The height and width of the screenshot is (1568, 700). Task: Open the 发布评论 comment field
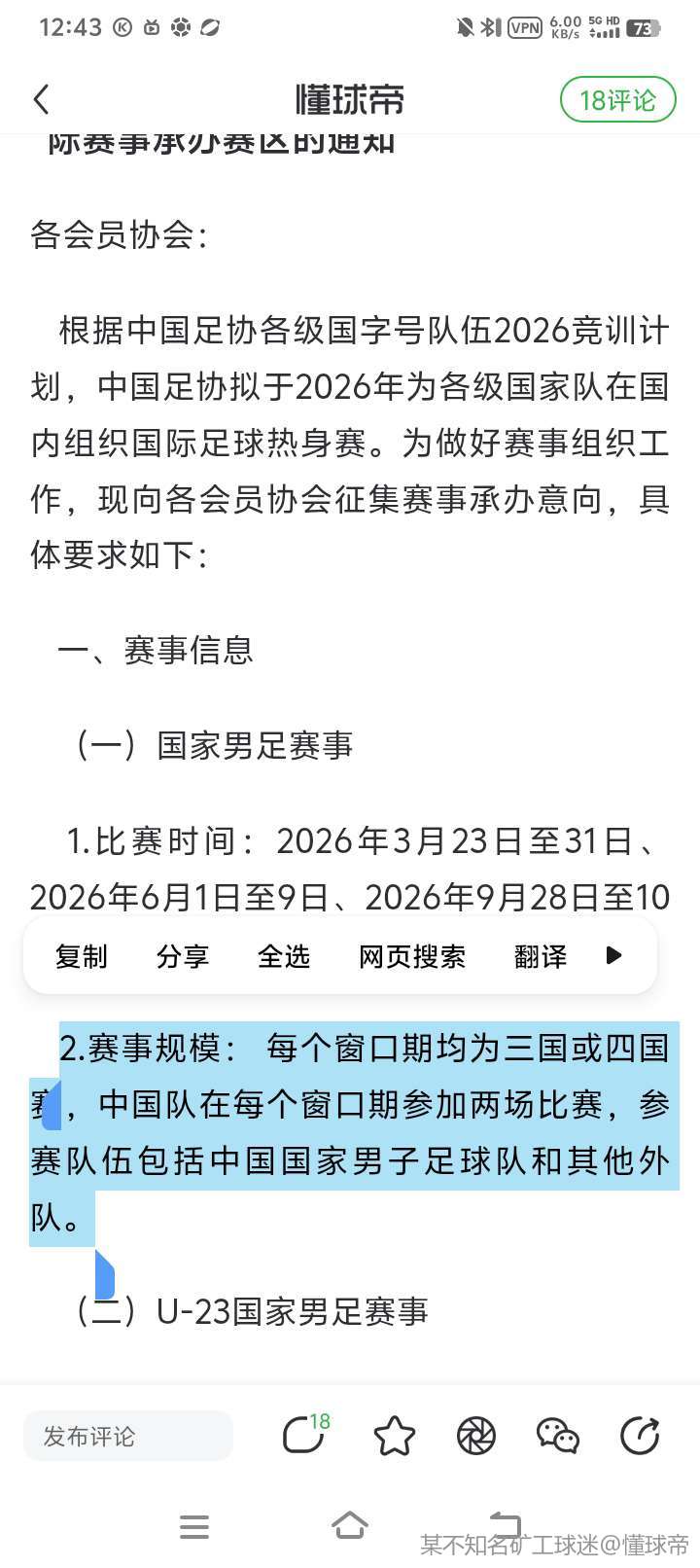point(128,1436)
